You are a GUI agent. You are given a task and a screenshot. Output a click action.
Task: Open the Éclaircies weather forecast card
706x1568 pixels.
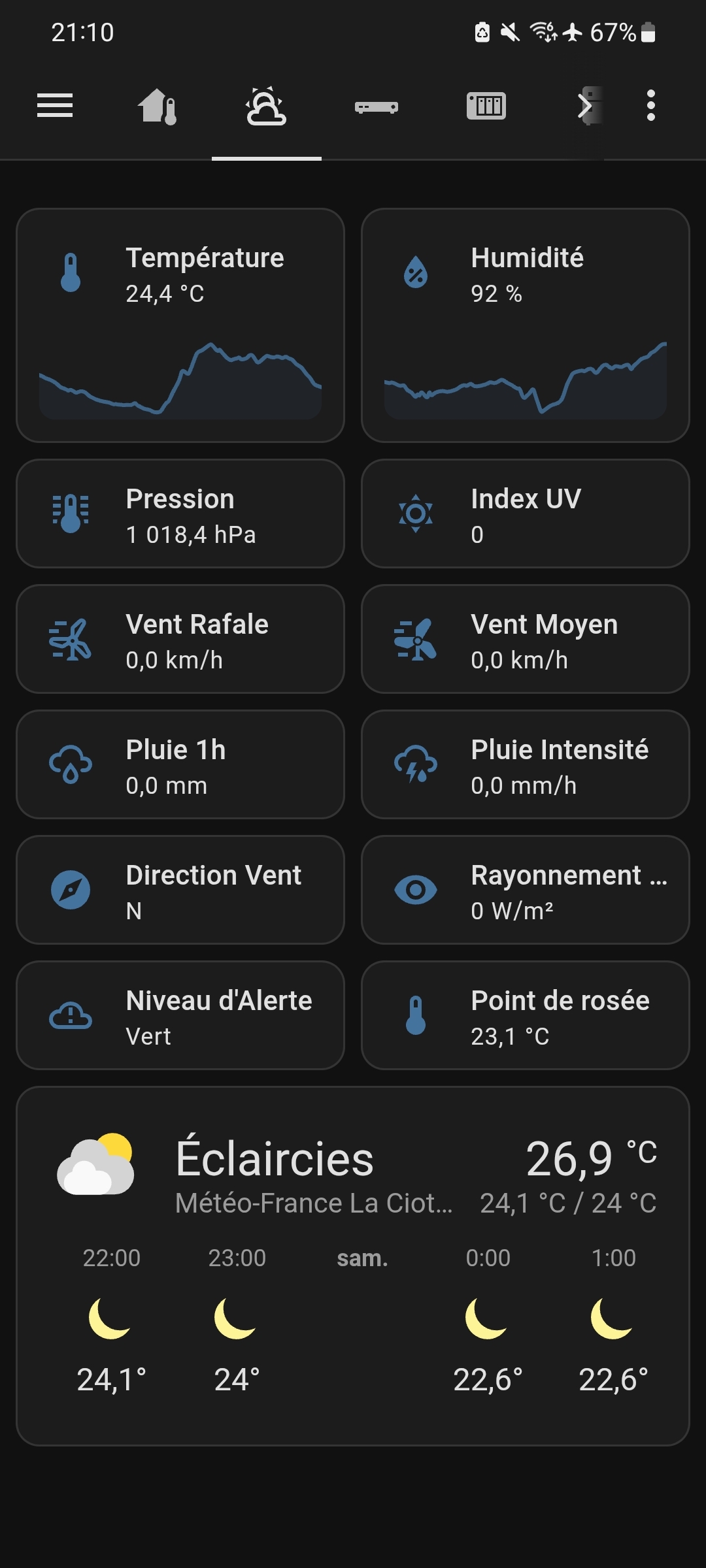353,1266
